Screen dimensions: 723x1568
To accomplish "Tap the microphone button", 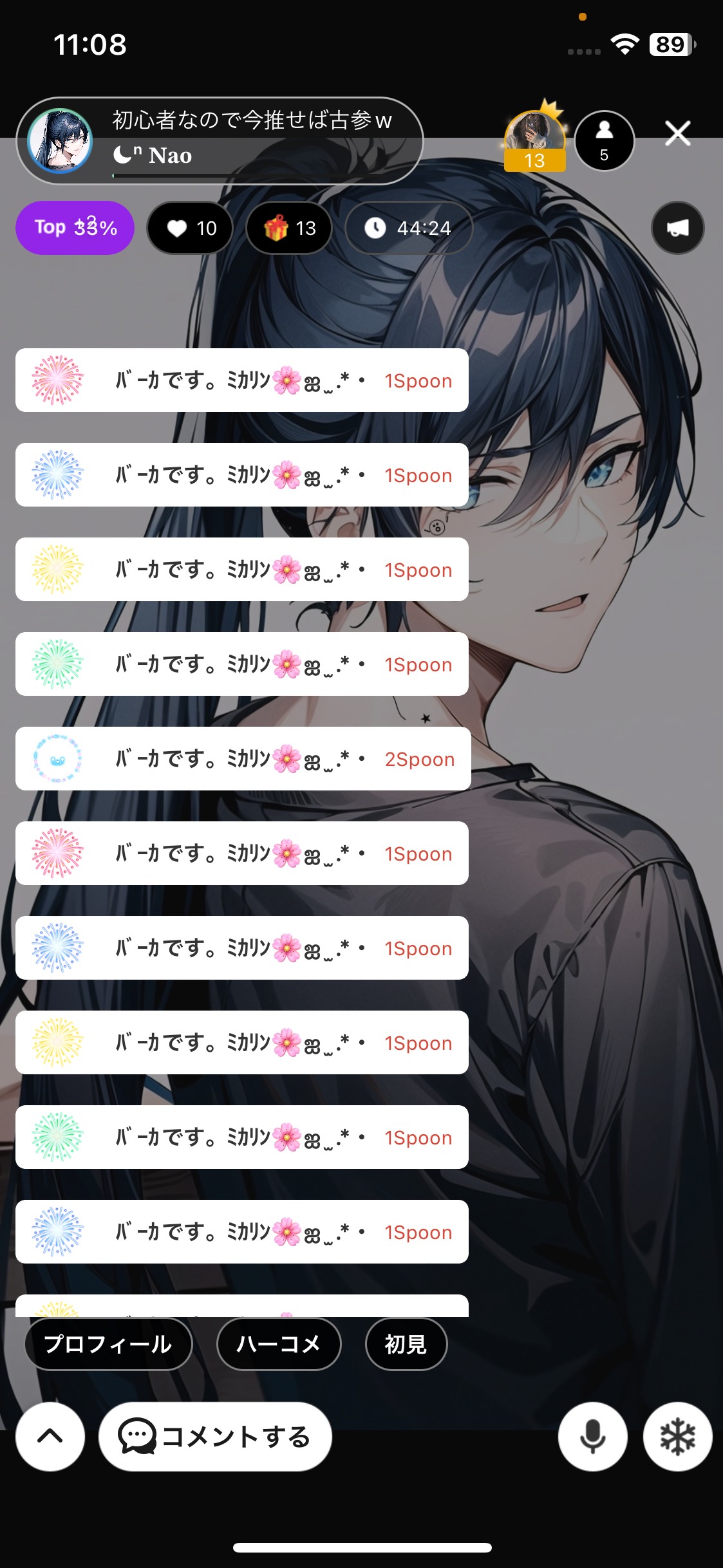I will [x=592, y=1436].
